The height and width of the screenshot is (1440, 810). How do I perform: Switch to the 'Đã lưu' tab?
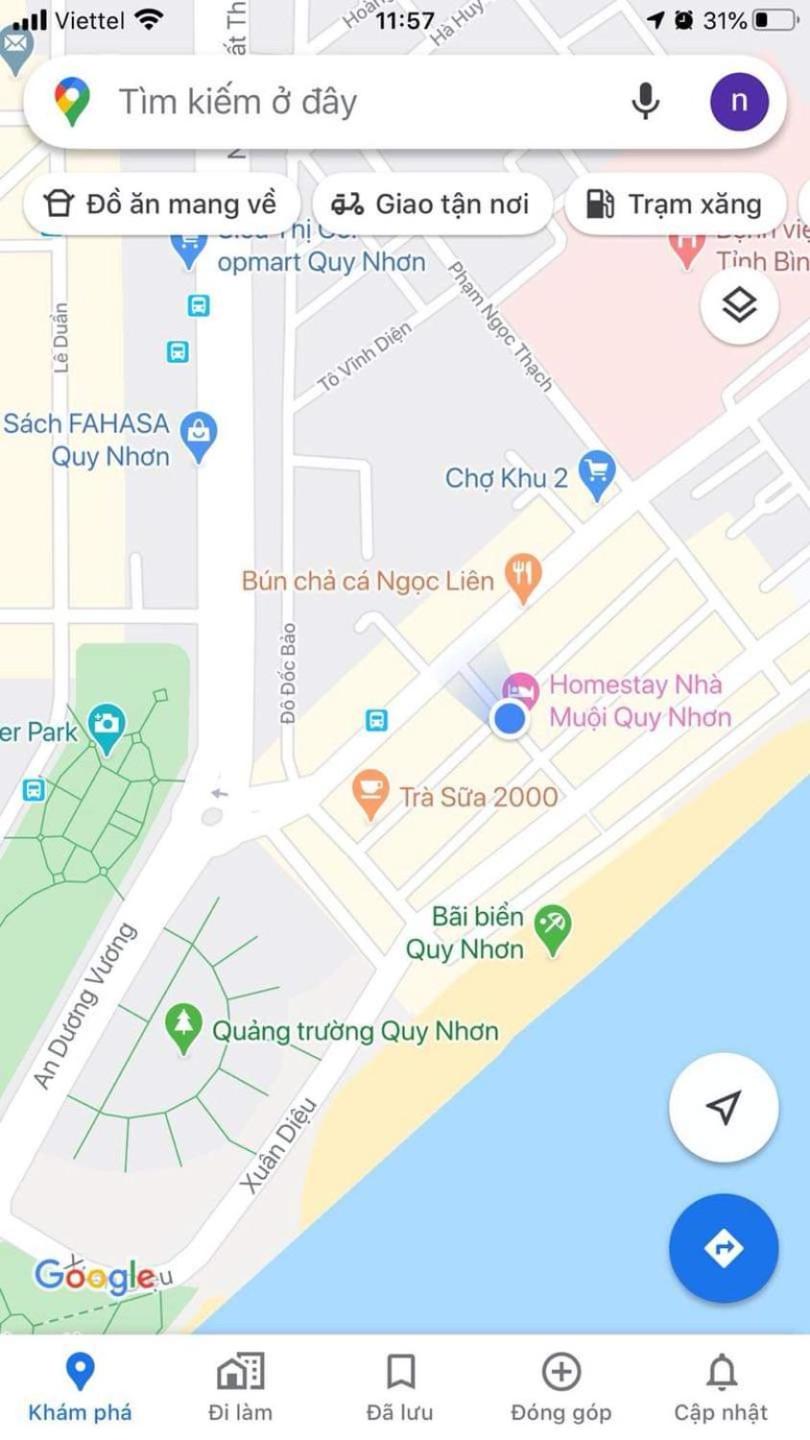[400, 1386]
